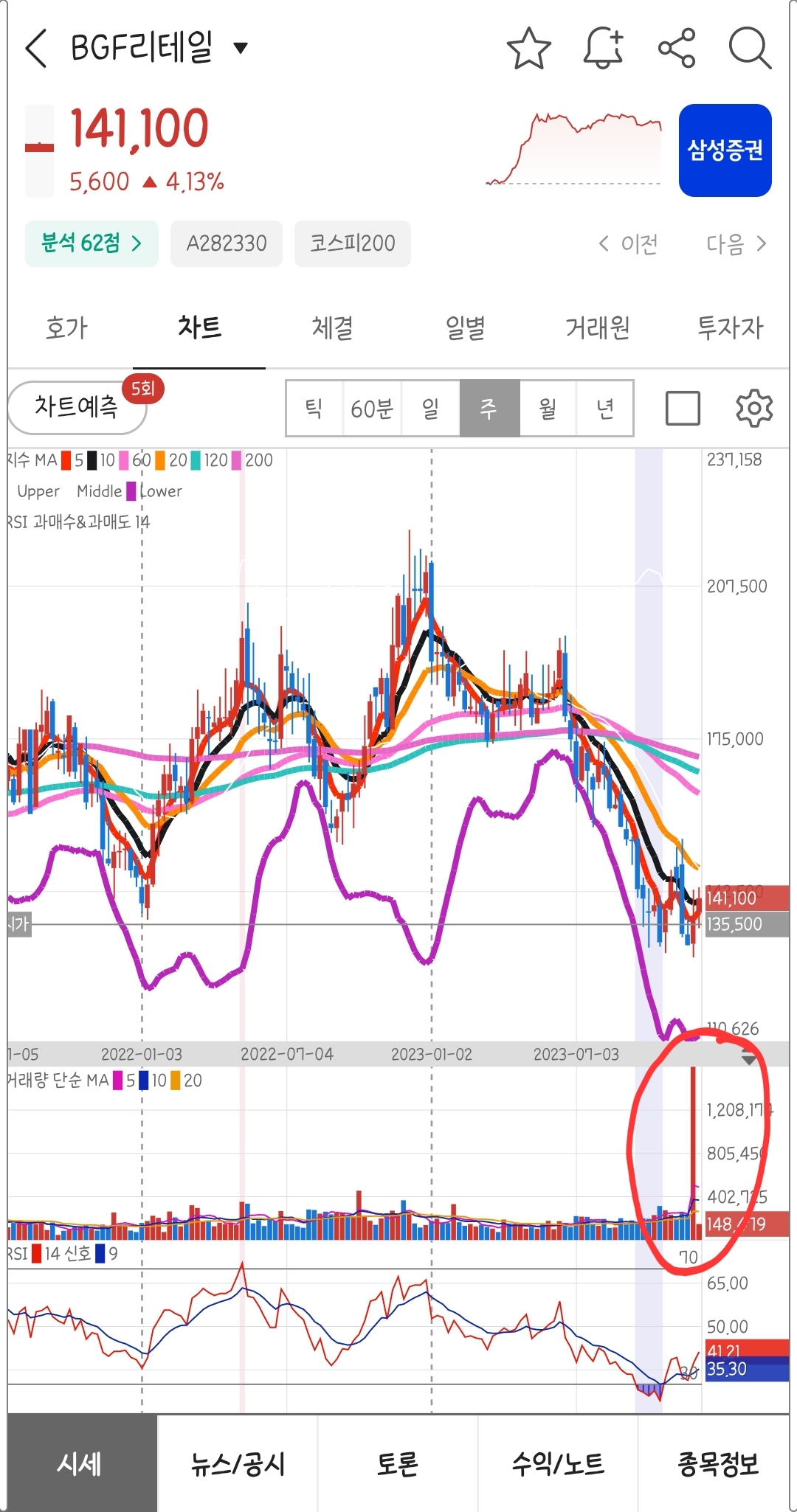The image size is (797, 1512).
Task: Share BGF리테일 using the share icon
Action: 679,49
